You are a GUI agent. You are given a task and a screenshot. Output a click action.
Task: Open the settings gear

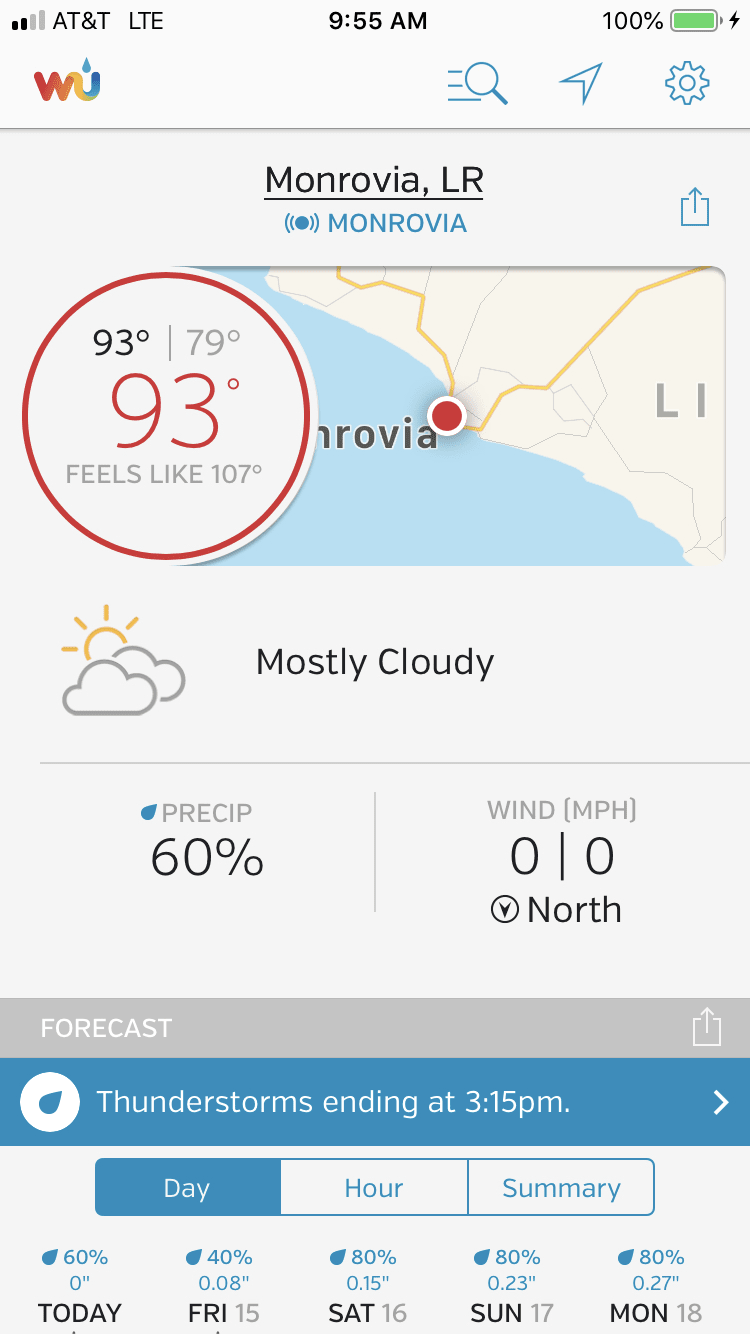(x=687, y=84)
